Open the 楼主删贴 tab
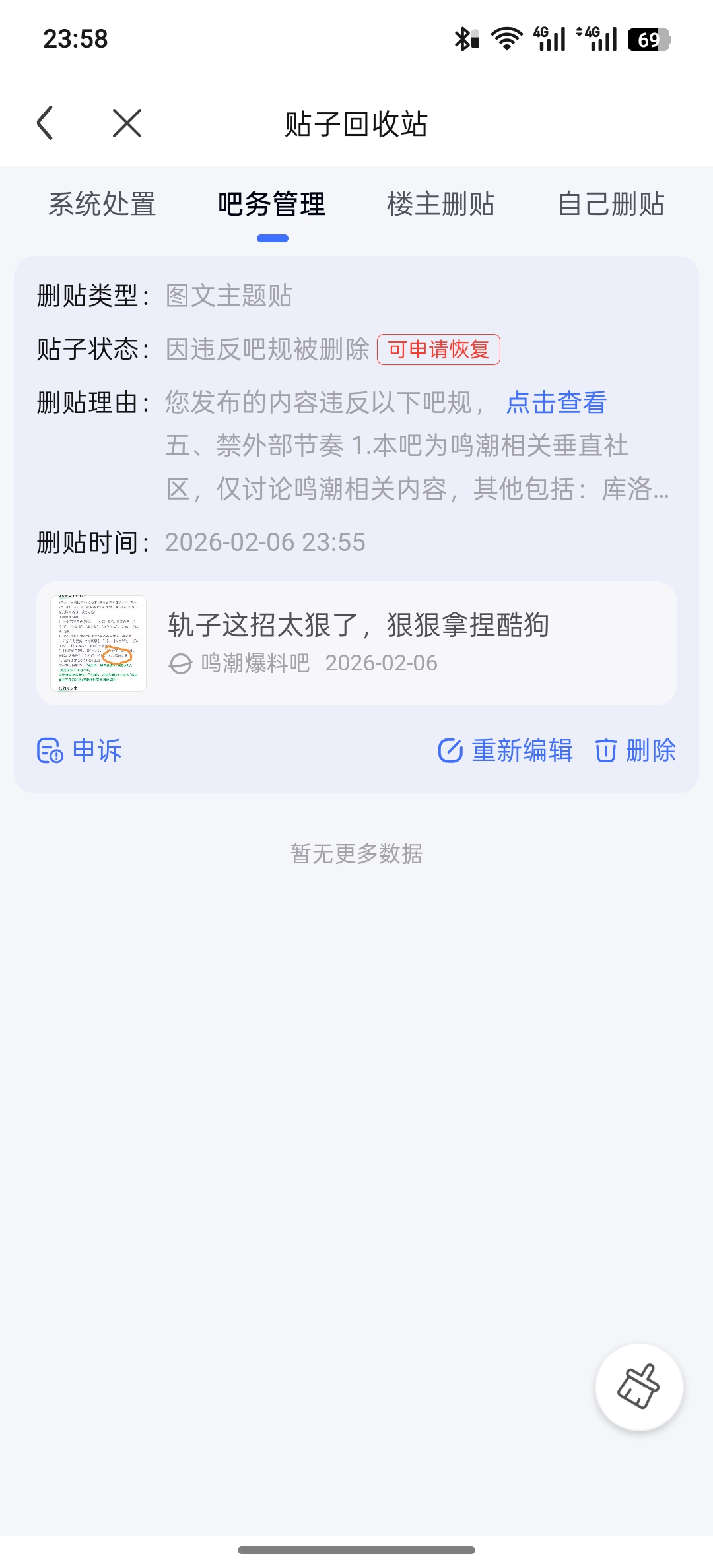This screenshot has width=713, height=1568. [441, 204]
